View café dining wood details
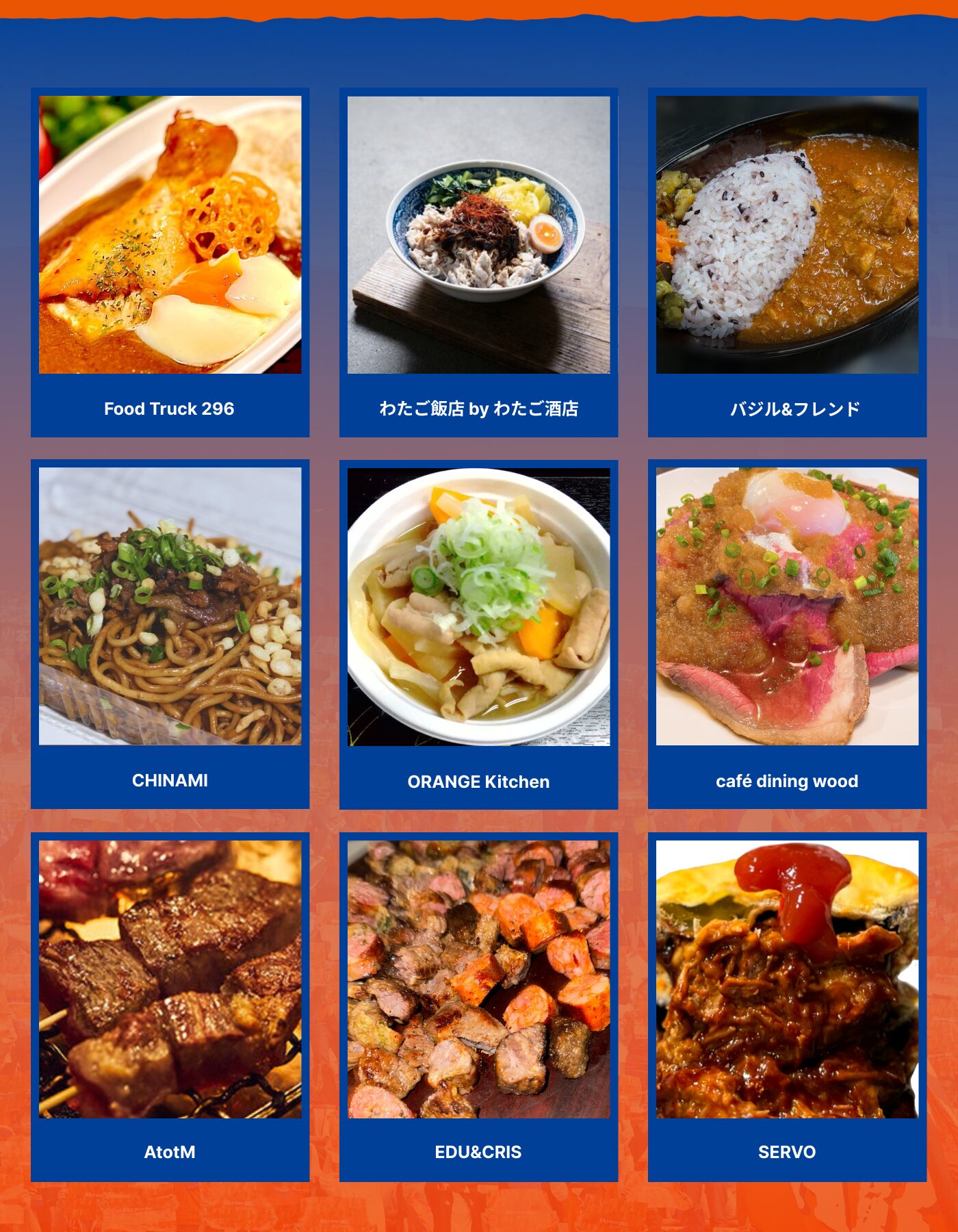 (787, 634)
